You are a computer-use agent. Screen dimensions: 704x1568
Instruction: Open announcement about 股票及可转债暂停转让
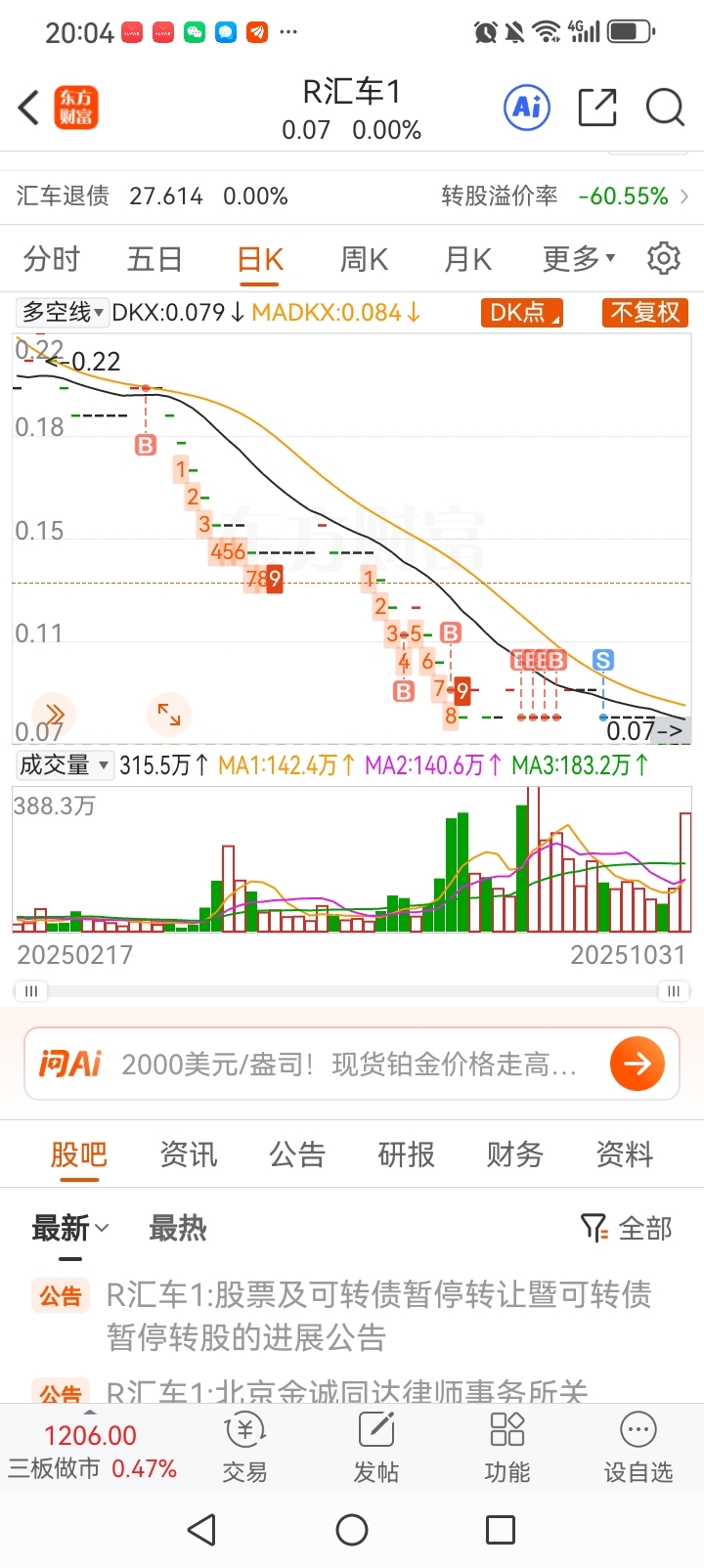coord(378,1315)
